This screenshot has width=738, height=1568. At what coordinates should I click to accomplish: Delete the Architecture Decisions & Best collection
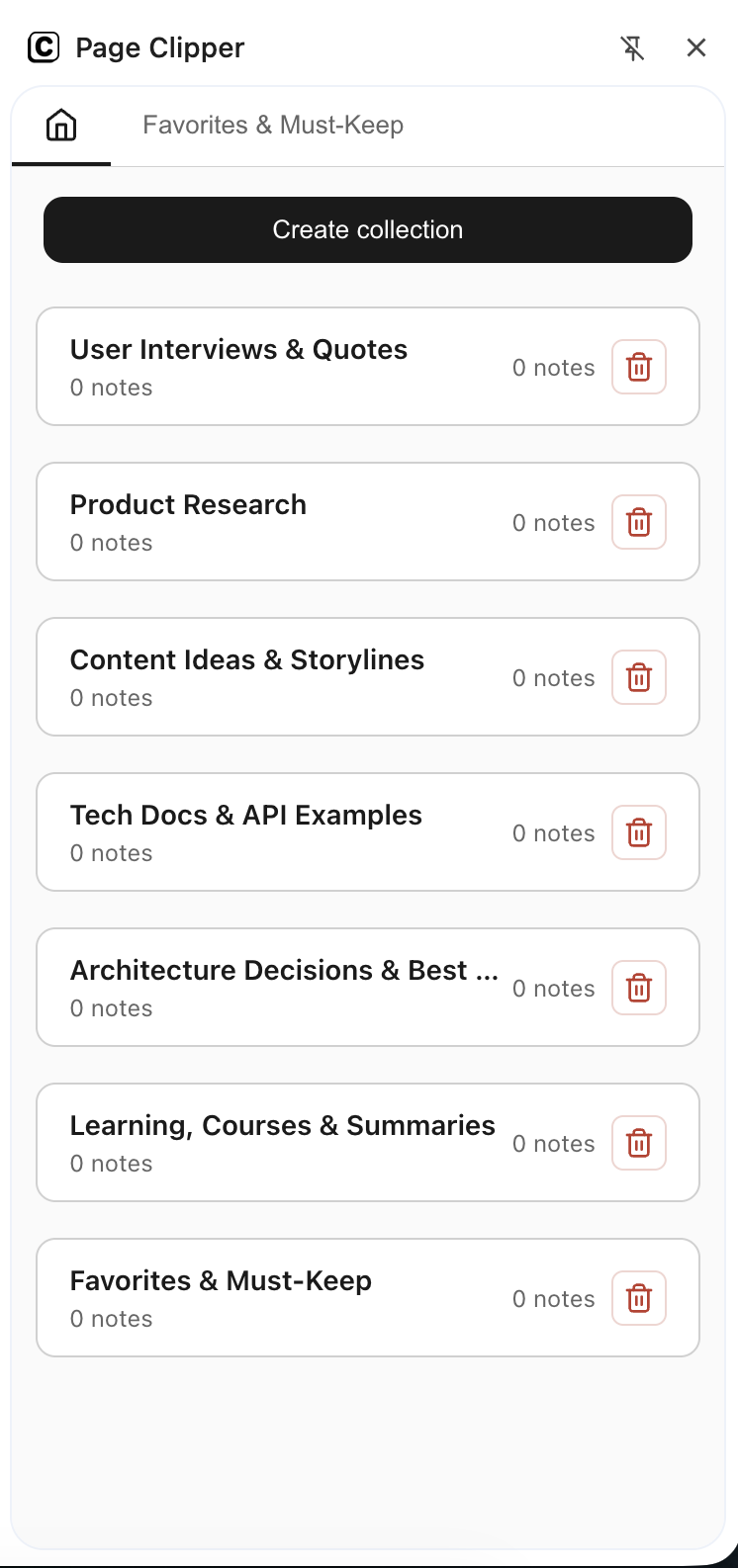(x=638, y=988)
